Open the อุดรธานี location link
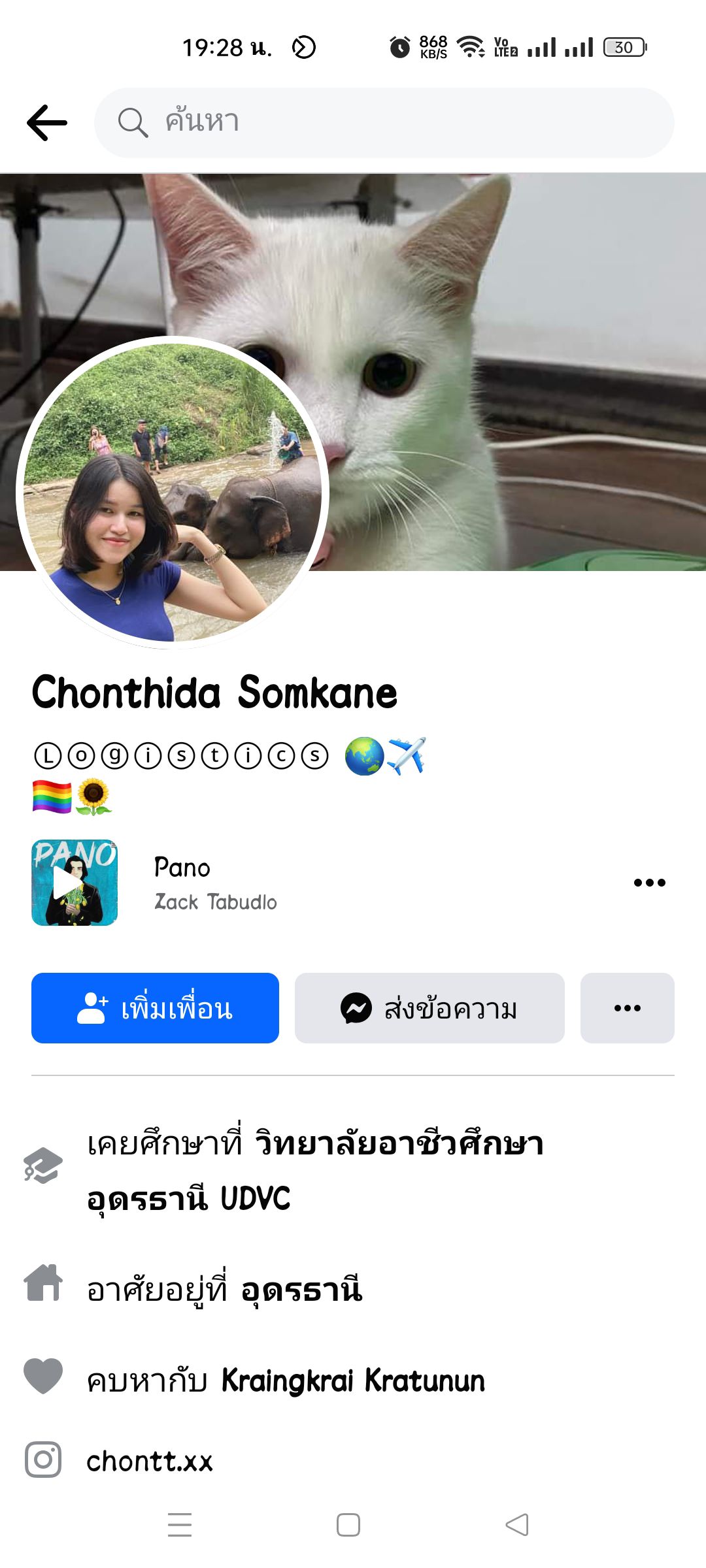The width and height of the screenshot is (706, 1568). pyautogui.click(x=301, y=1290)
